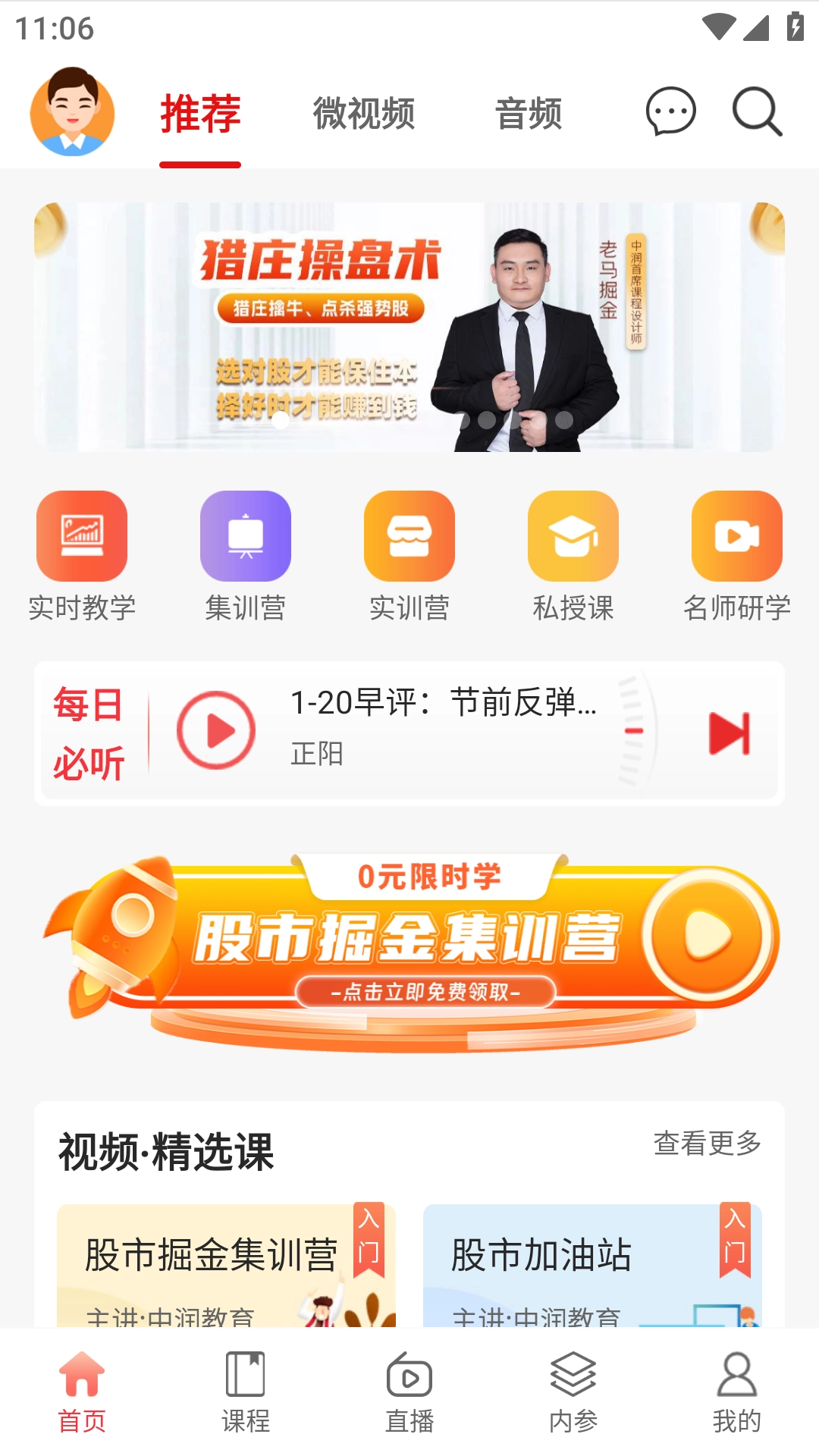Open the message chat icon

tap(668, 112)
